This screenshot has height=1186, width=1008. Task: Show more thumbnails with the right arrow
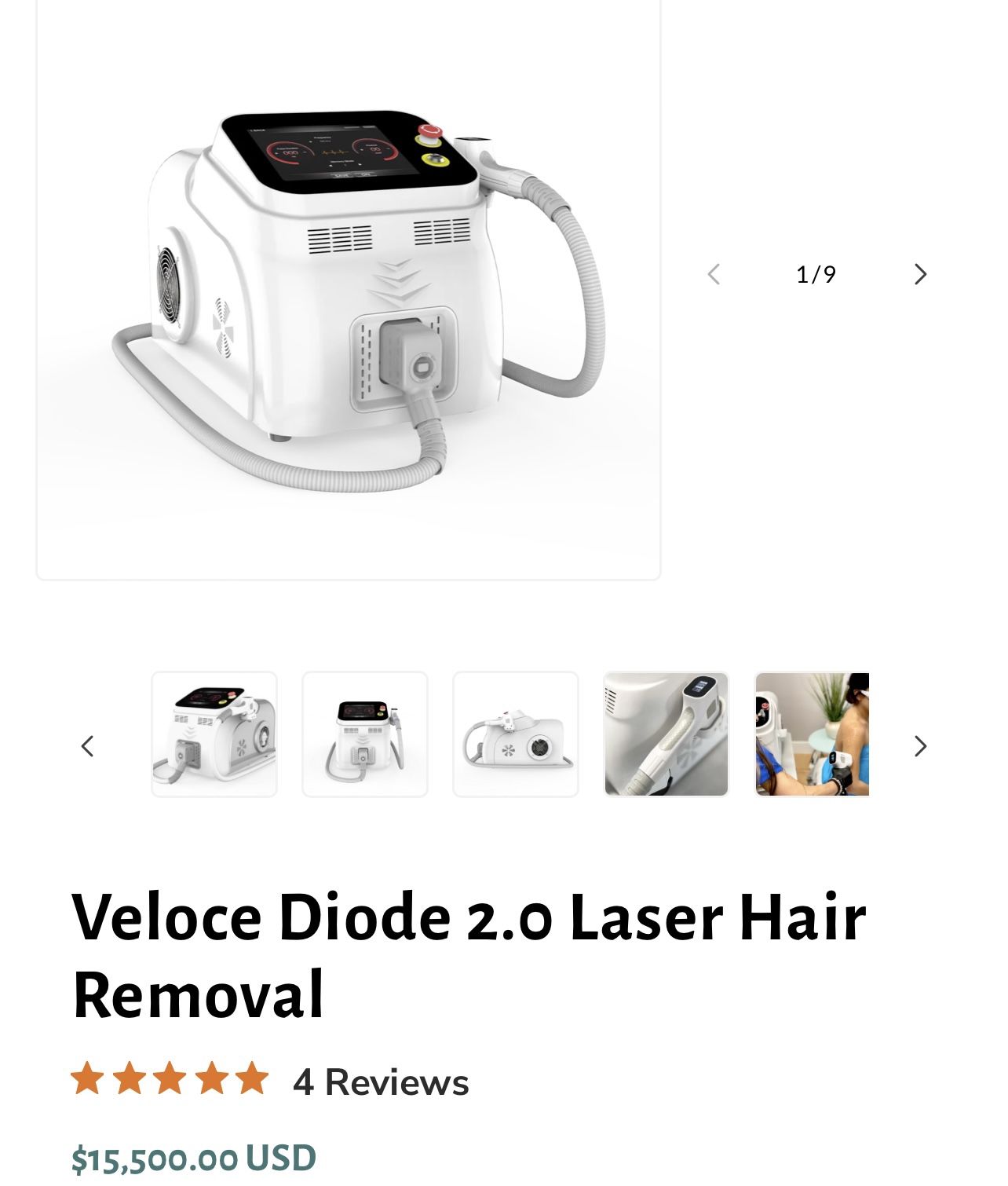pos(920,746)
